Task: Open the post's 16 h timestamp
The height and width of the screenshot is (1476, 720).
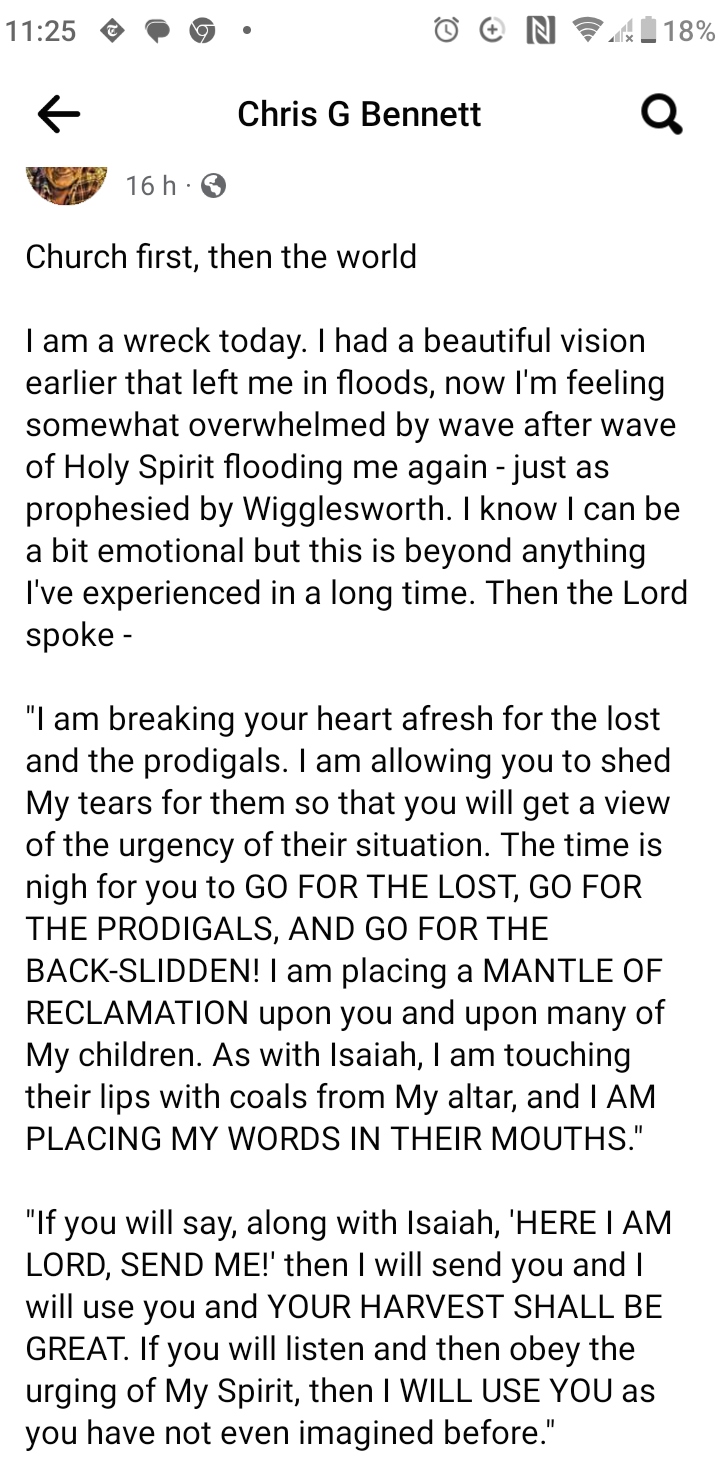Action: pos(150,186)
